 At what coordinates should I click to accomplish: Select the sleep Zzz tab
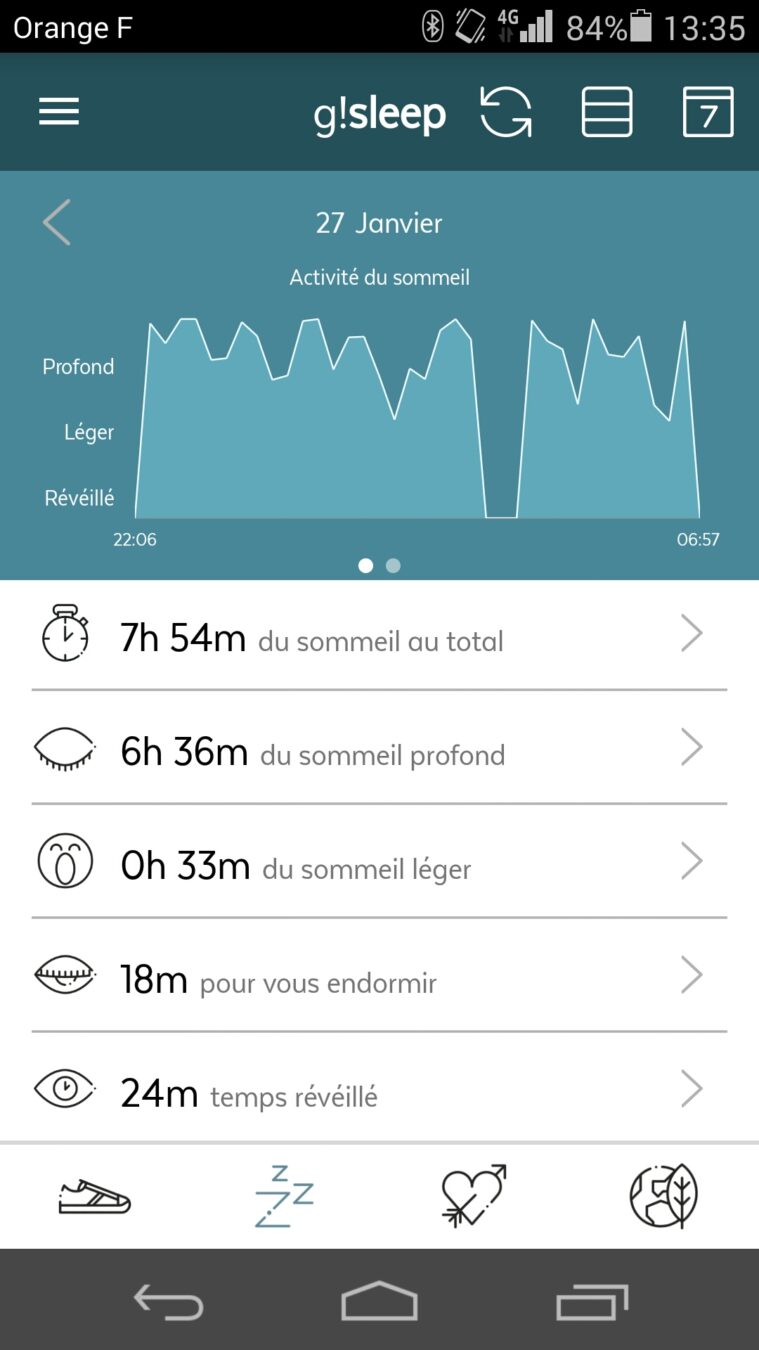tap(284, 1196)
